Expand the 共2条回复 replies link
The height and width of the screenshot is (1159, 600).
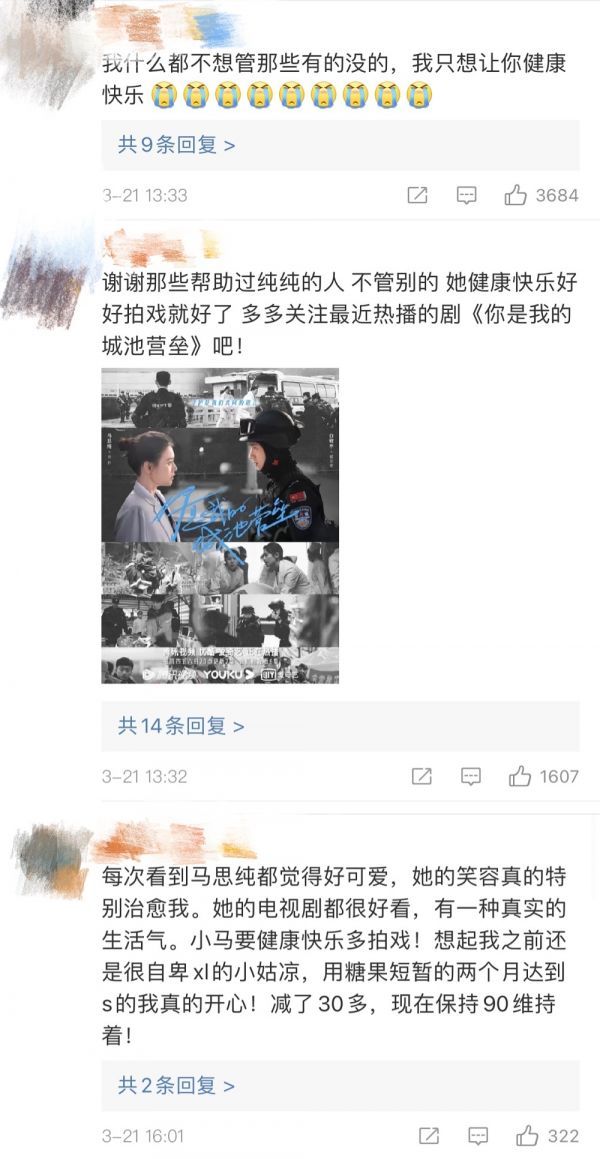(177, 1085)
